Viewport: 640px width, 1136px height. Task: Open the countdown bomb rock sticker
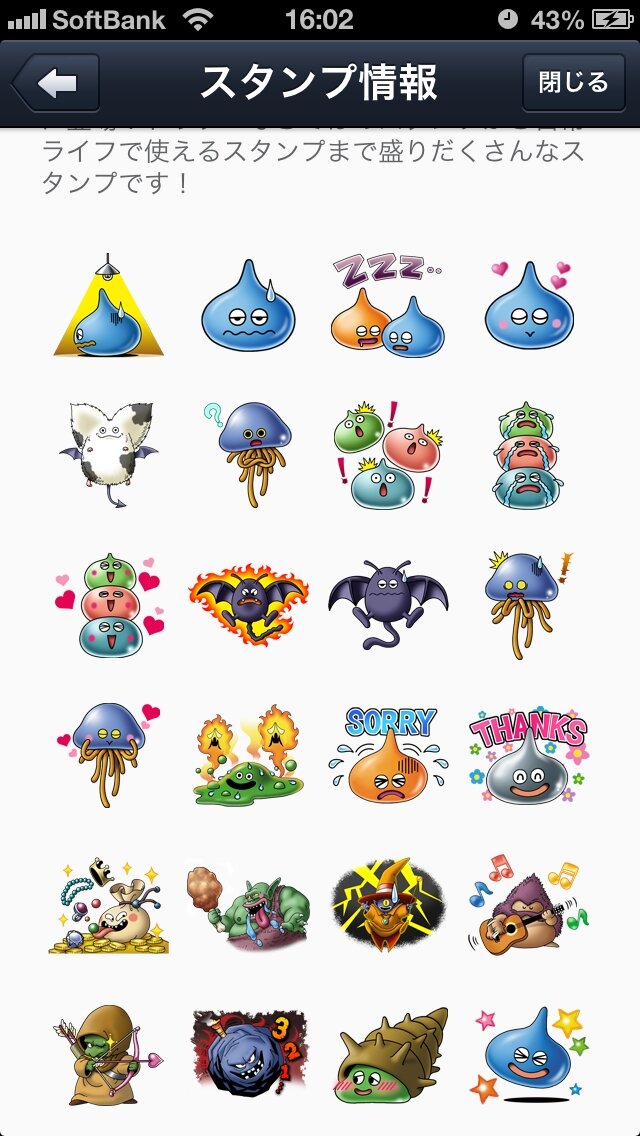coord(249,1054)
